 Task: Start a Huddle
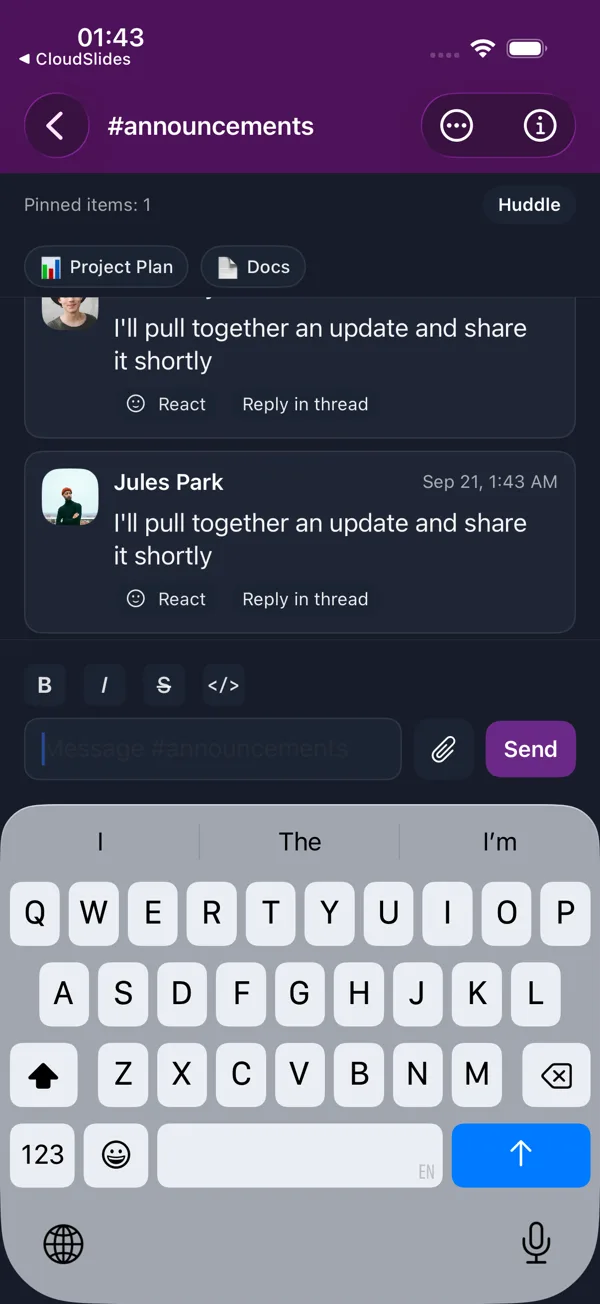click(x=529, y=205)
